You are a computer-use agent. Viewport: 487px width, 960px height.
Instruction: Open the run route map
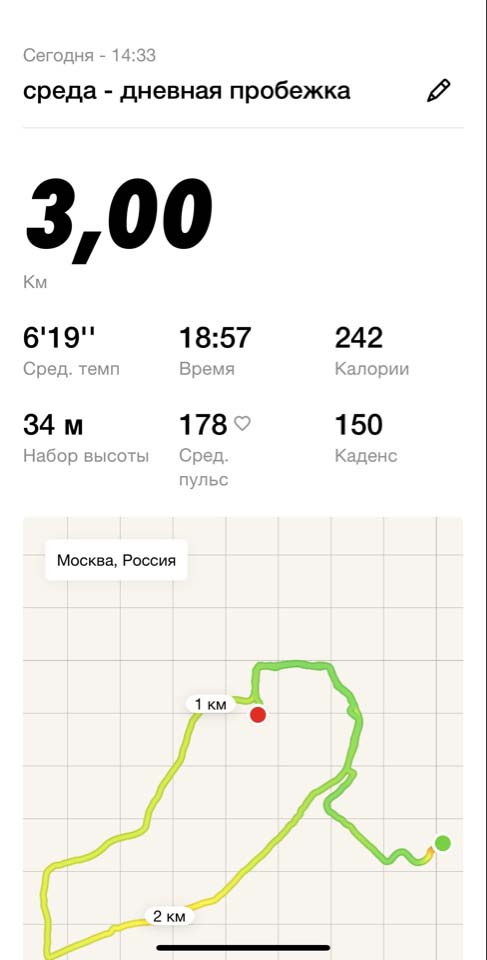(x=243, y=738)
